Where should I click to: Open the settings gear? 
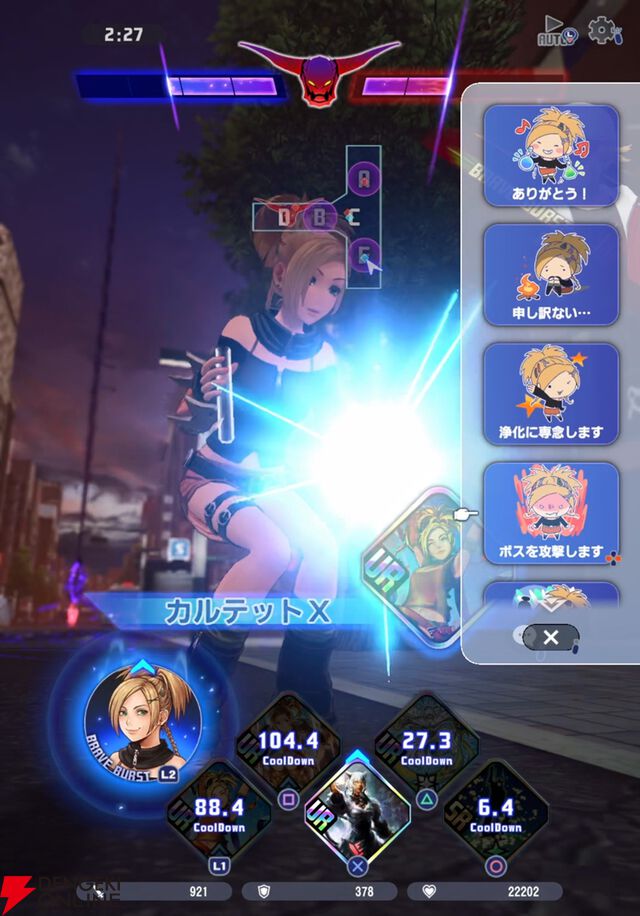[604, 30]
